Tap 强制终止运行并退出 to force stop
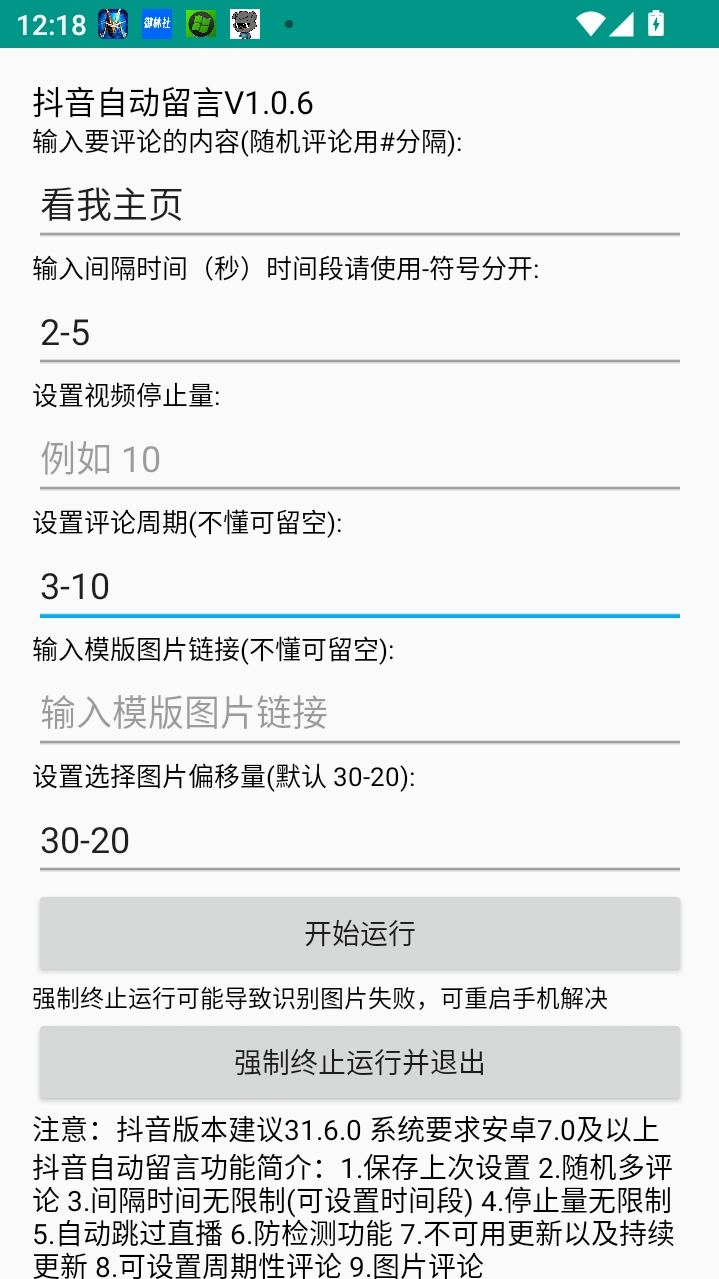Image resolution: width=719 pixels, height=1279 pixels. click(x=359, y=1062)
